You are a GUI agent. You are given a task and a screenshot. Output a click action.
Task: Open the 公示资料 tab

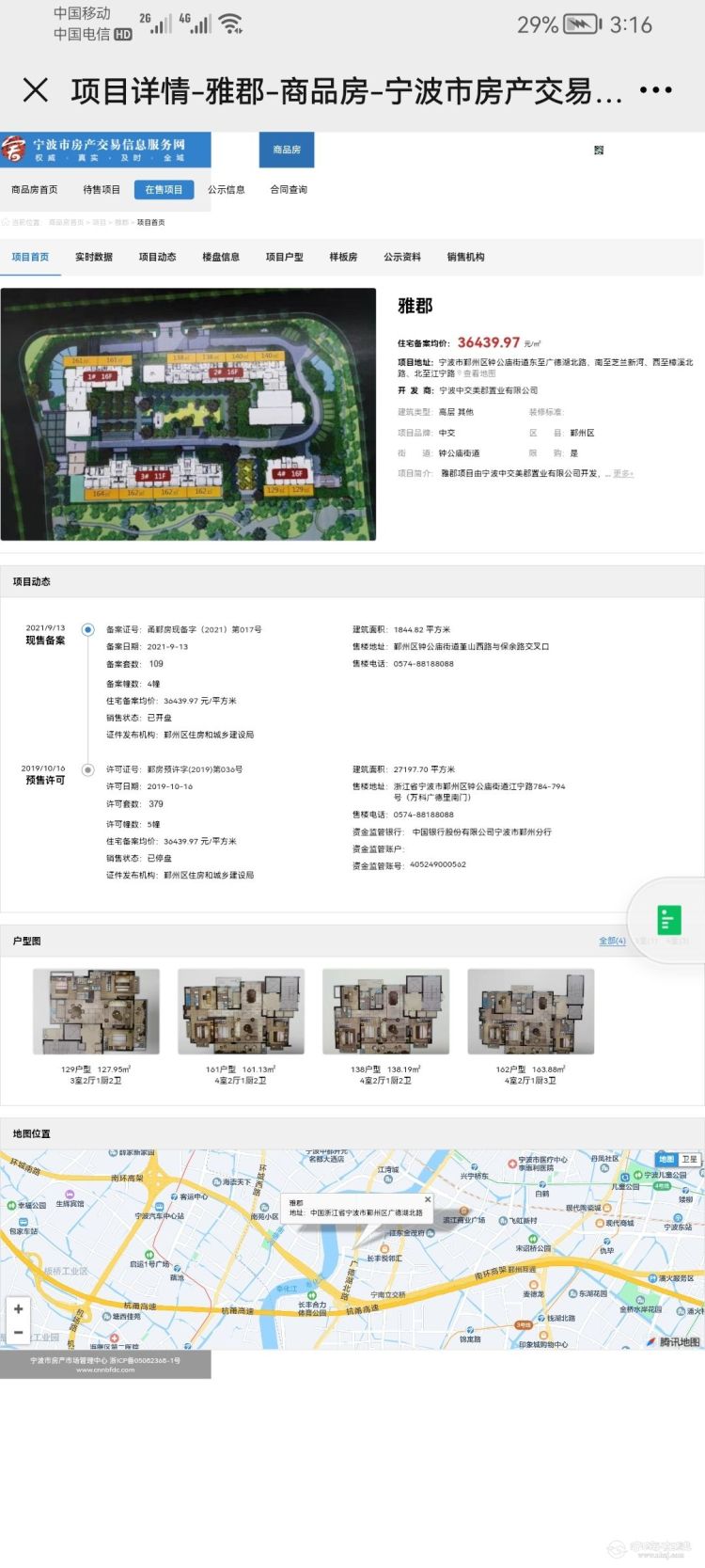point(402,257)
